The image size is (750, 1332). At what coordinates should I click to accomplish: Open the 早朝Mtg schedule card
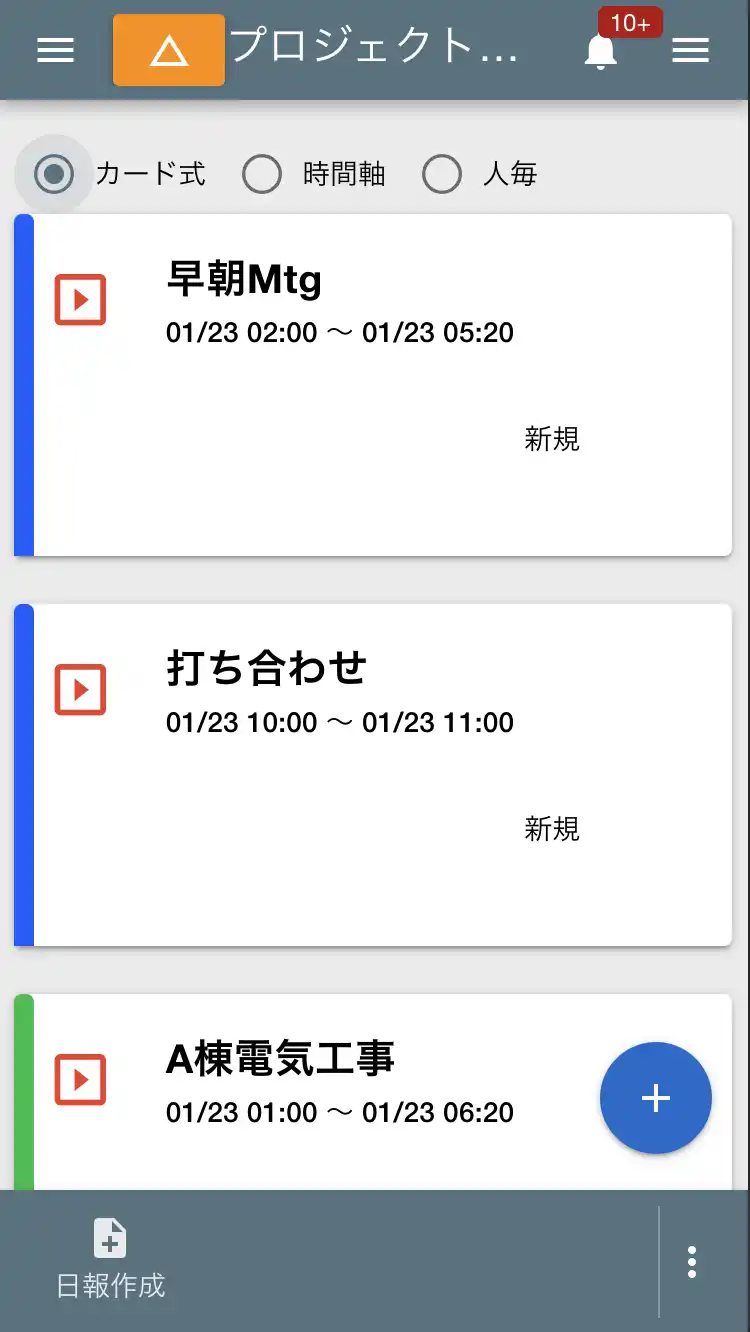[x=375, y=383]
